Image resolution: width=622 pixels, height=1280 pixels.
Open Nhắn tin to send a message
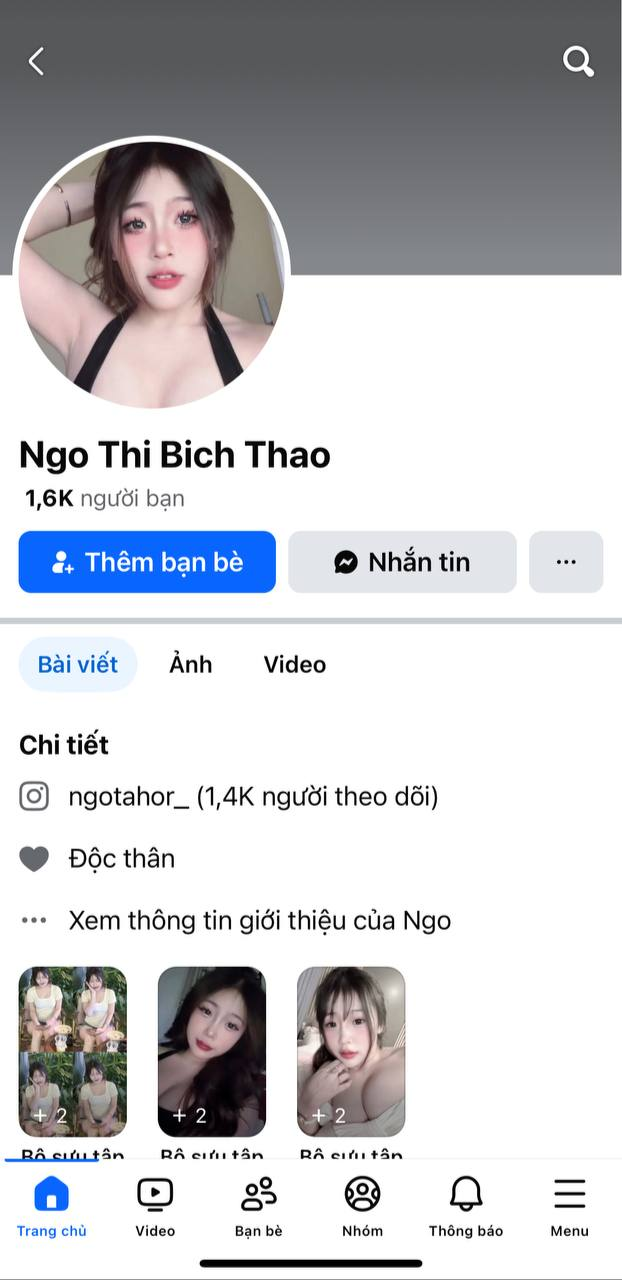402,562
